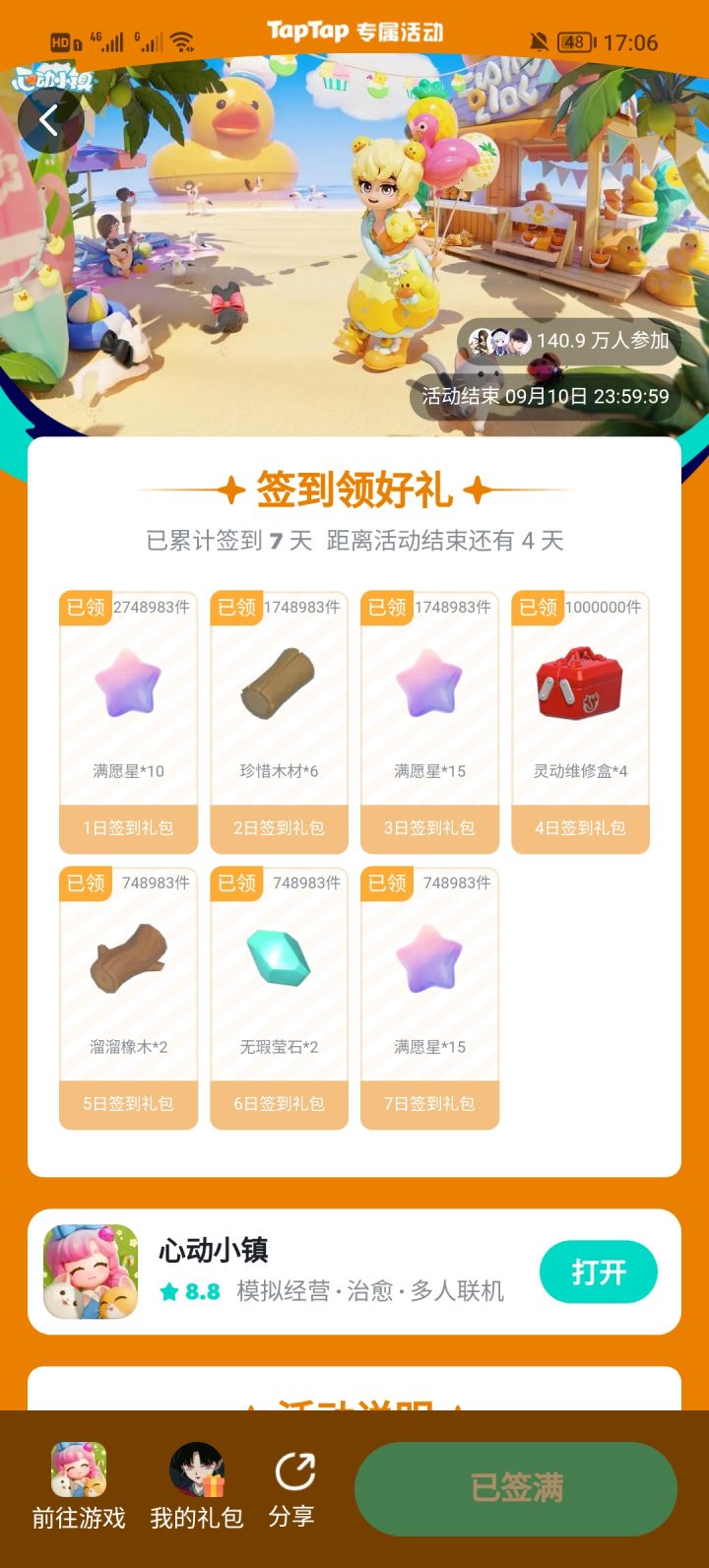Open the 心动小镇 game title link
709x1568 pixels.
[x=213, y=1250]
